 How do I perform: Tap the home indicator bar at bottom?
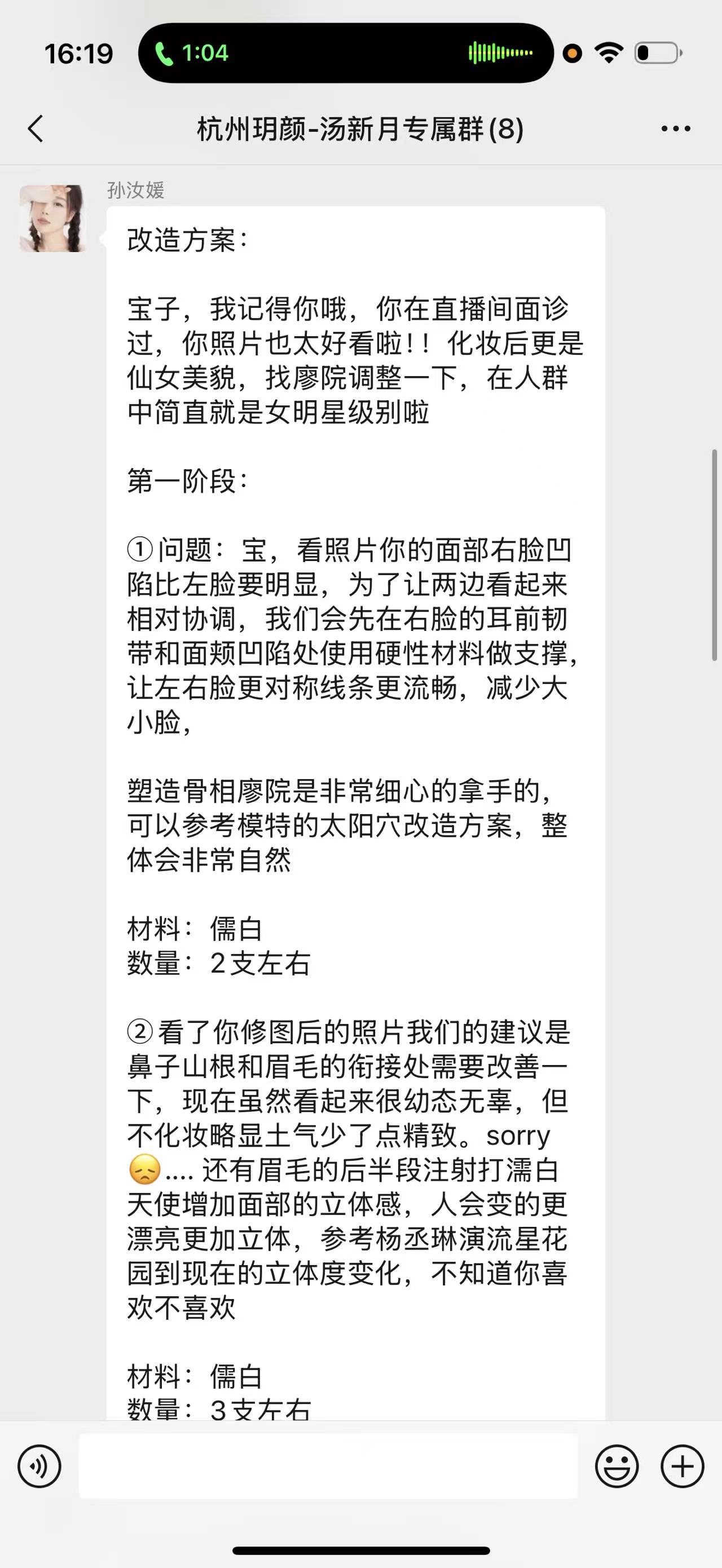pyautogui.click(x=361, y=1549)
